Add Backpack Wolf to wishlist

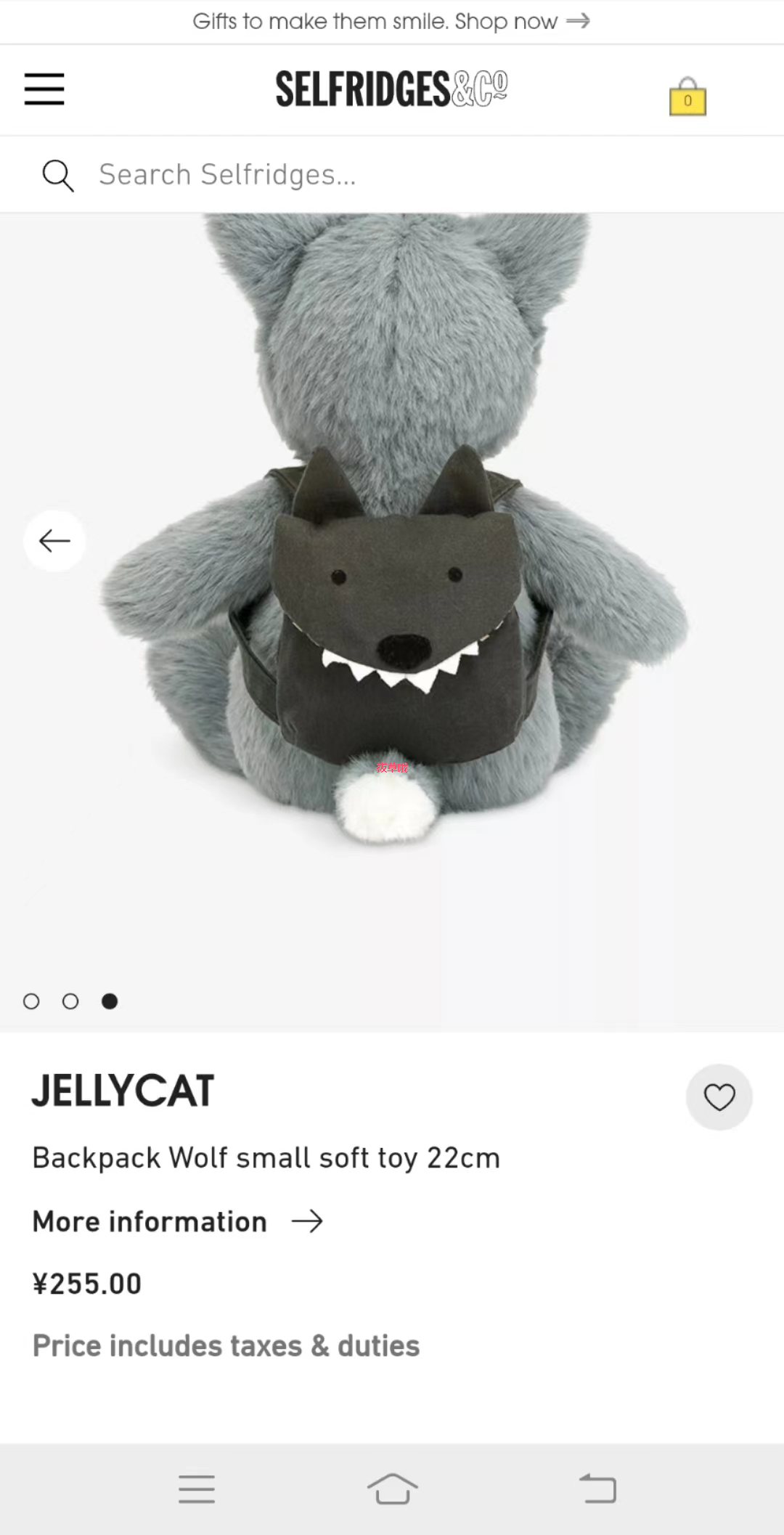(719, 1096)
